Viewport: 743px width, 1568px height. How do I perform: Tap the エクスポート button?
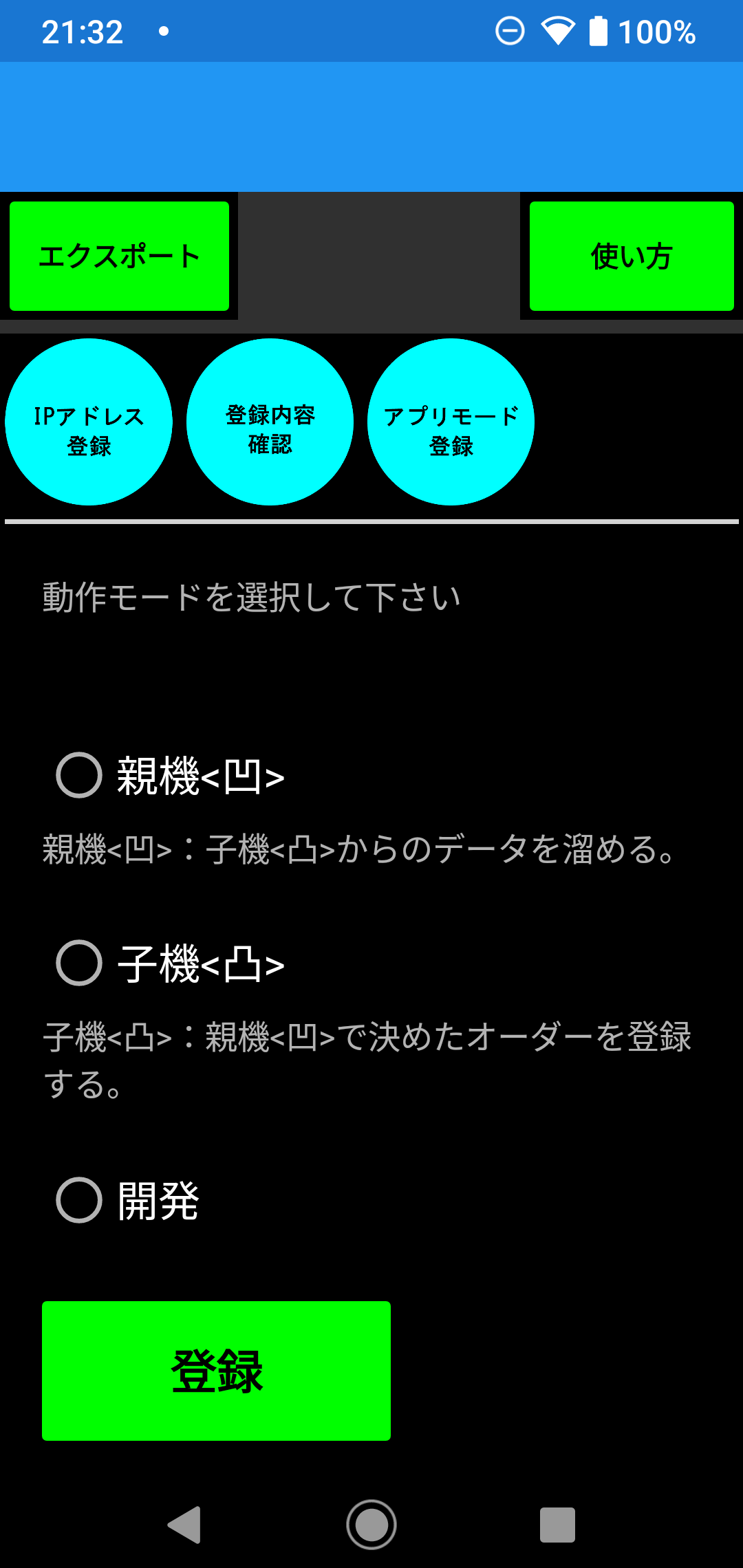pos(119,256)
